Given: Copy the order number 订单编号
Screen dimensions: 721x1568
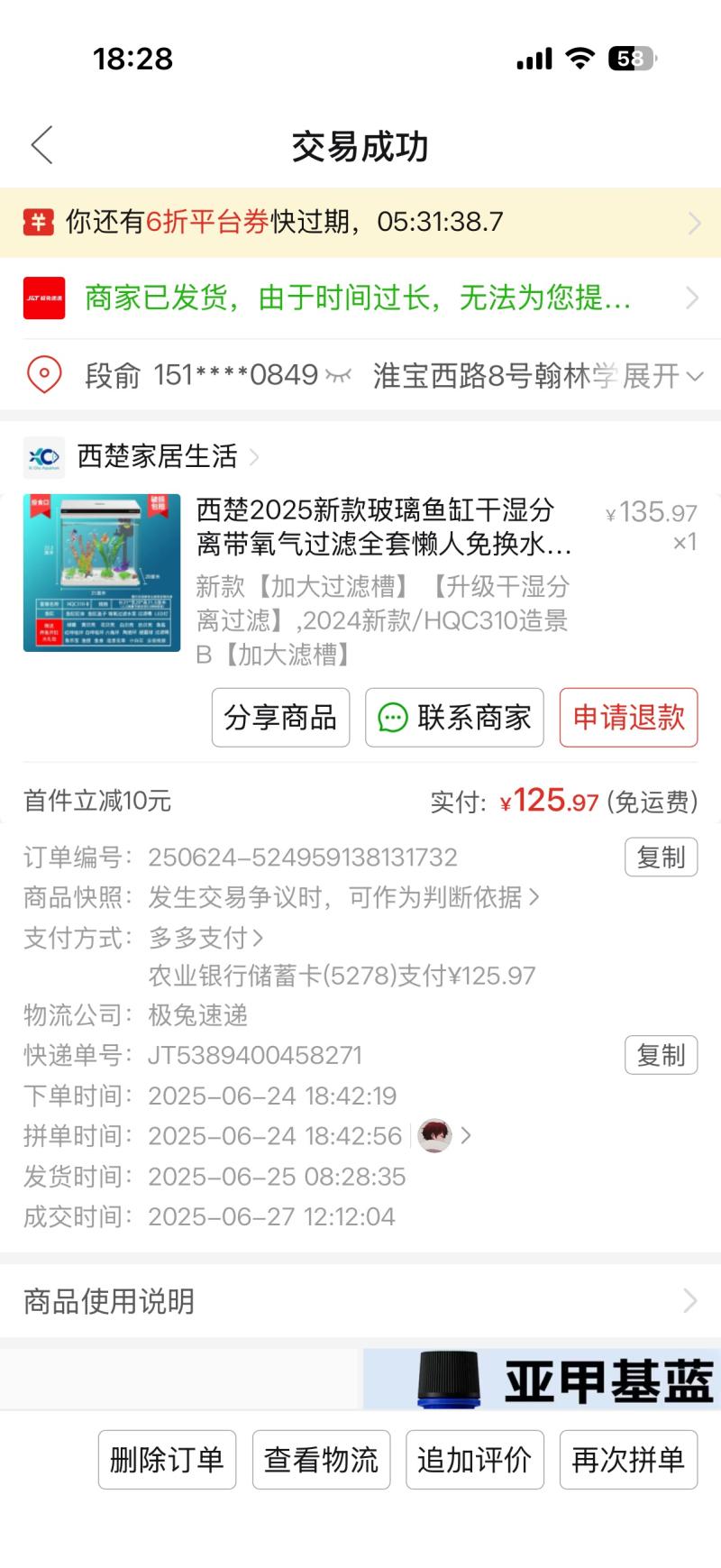Looking at the screenshot, I should [661, 857].
